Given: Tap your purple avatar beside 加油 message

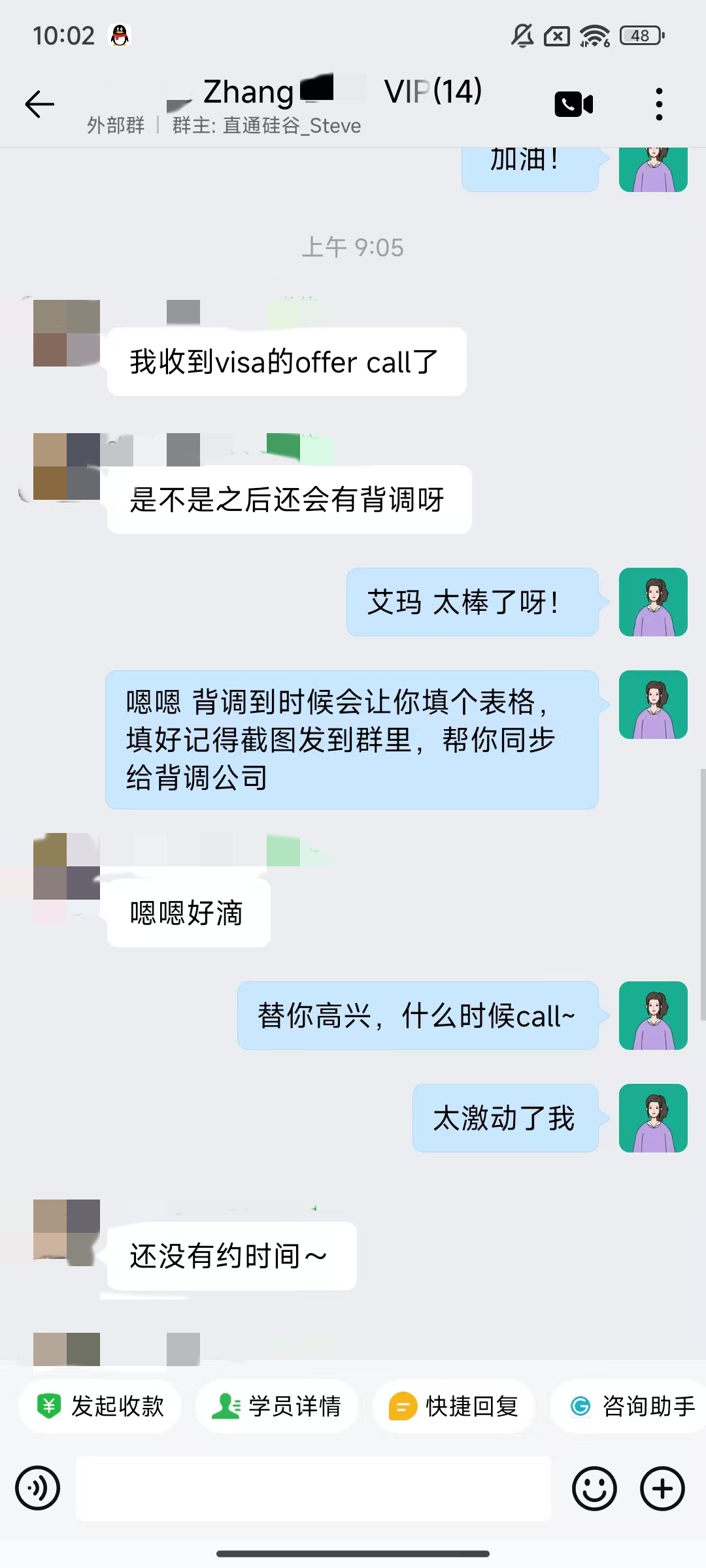Looking at the screenshot, I should point(653,168).
